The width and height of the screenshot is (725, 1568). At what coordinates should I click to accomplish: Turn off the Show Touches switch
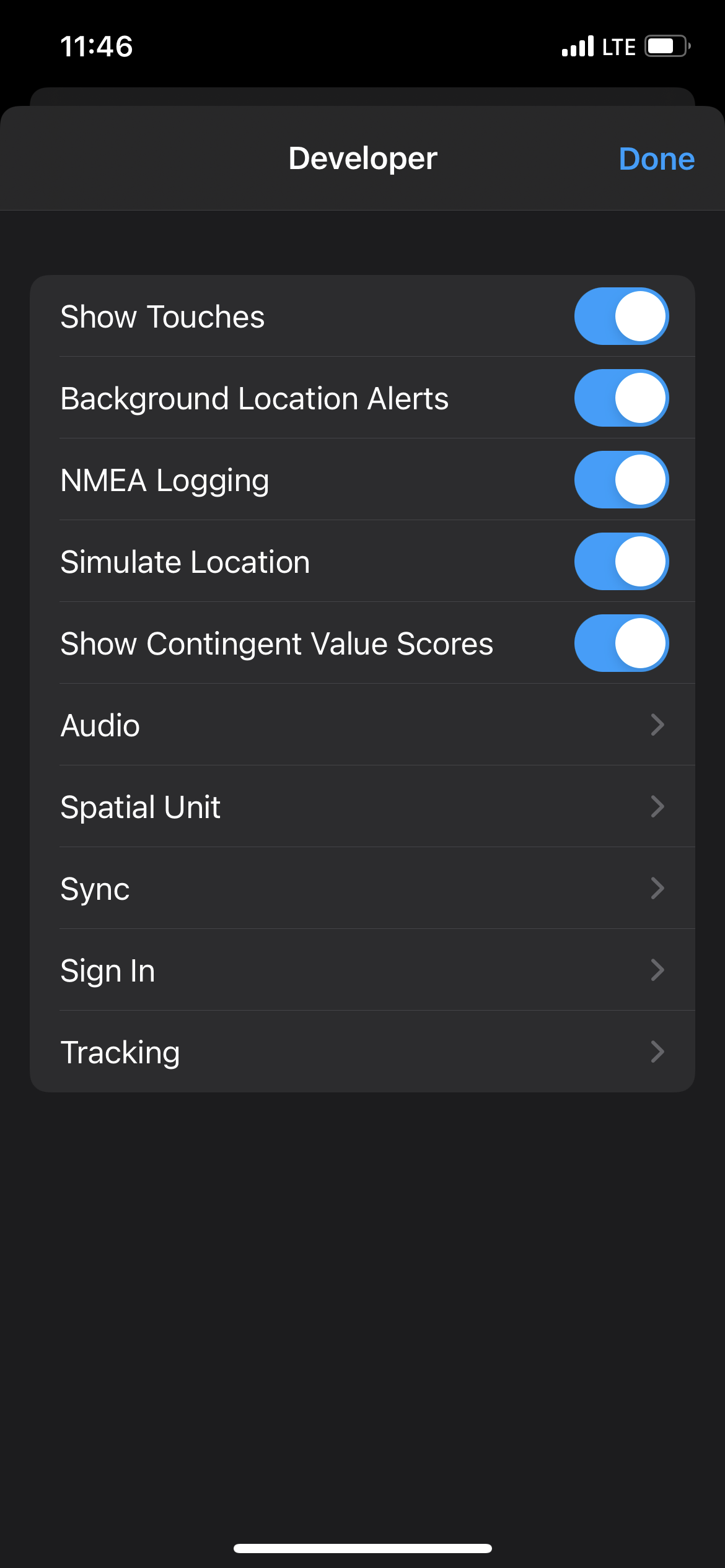click(x=621, y=316)
